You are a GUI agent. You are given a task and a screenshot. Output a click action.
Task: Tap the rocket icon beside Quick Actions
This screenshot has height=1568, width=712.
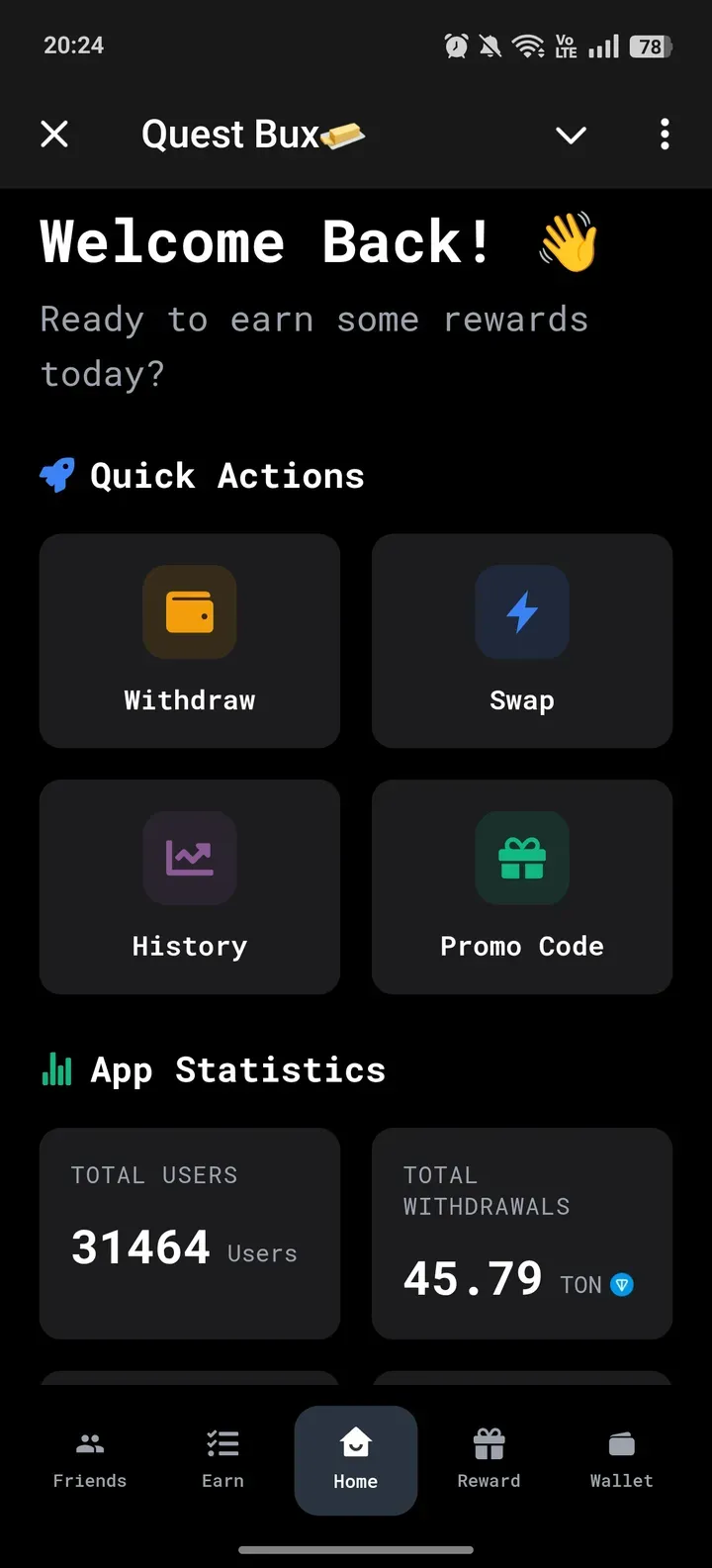pyautogui.click(x=56, y=474)
